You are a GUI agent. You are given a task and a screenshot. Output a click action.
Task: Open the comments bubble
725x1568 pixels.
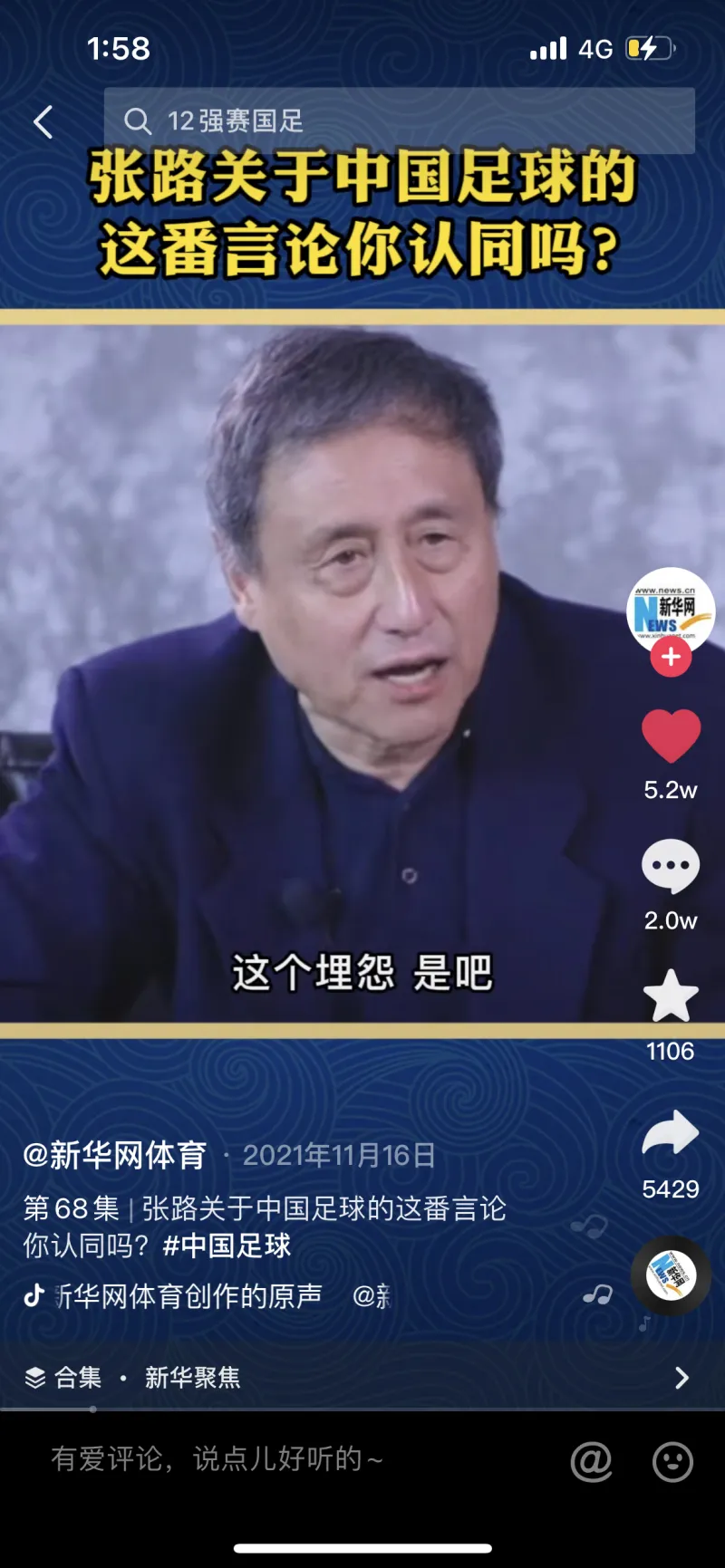[671, 867]
